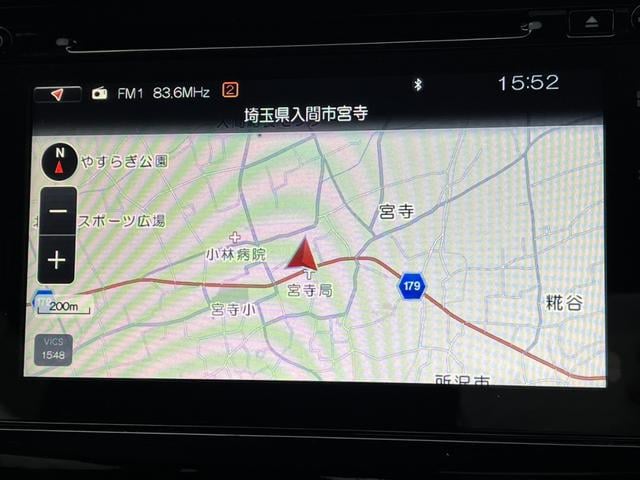Viewport: 640px width, 480px height.
Task: Tap the navigation arrow button in top bar
Action: 57,94
